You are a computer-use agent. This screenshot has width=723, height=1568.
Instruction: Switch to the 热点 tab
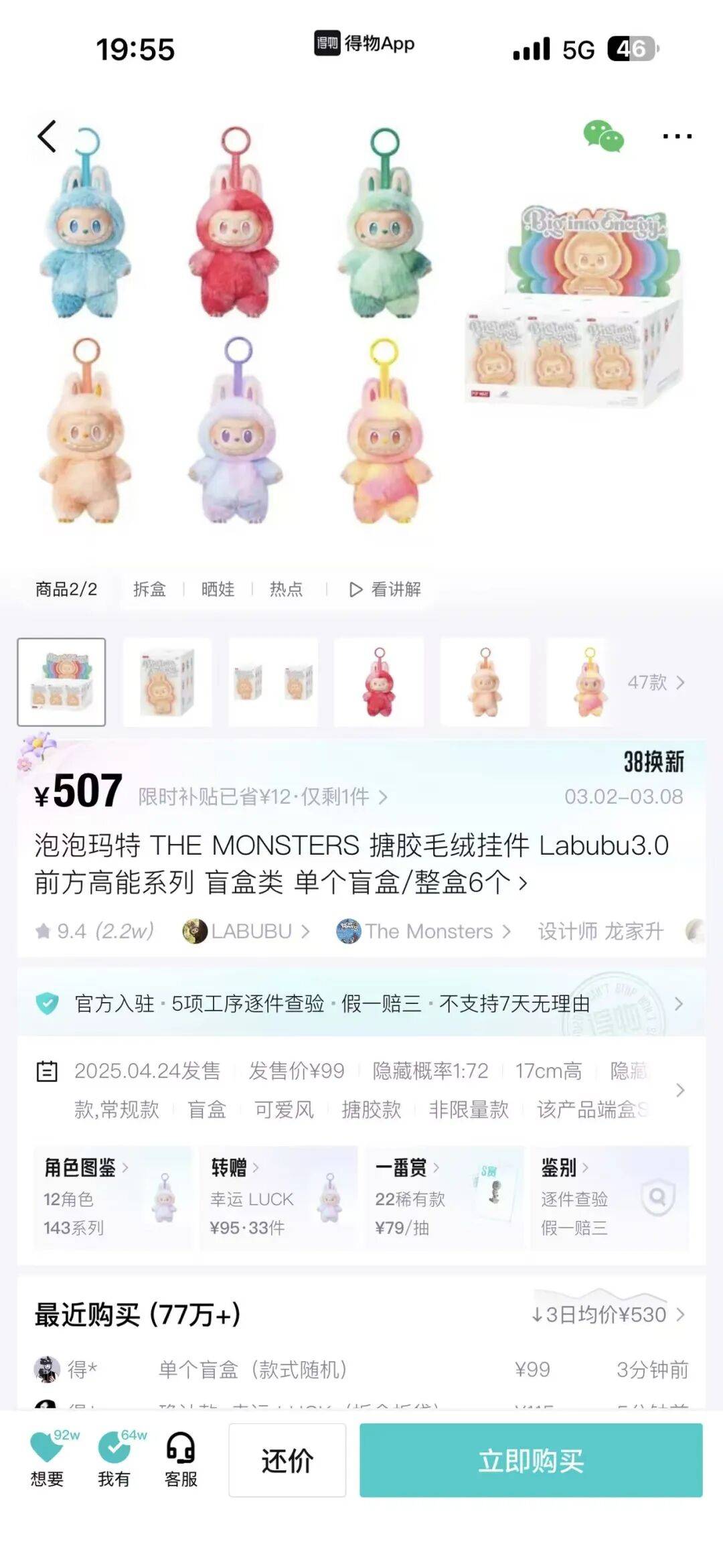tap(286, 589)
